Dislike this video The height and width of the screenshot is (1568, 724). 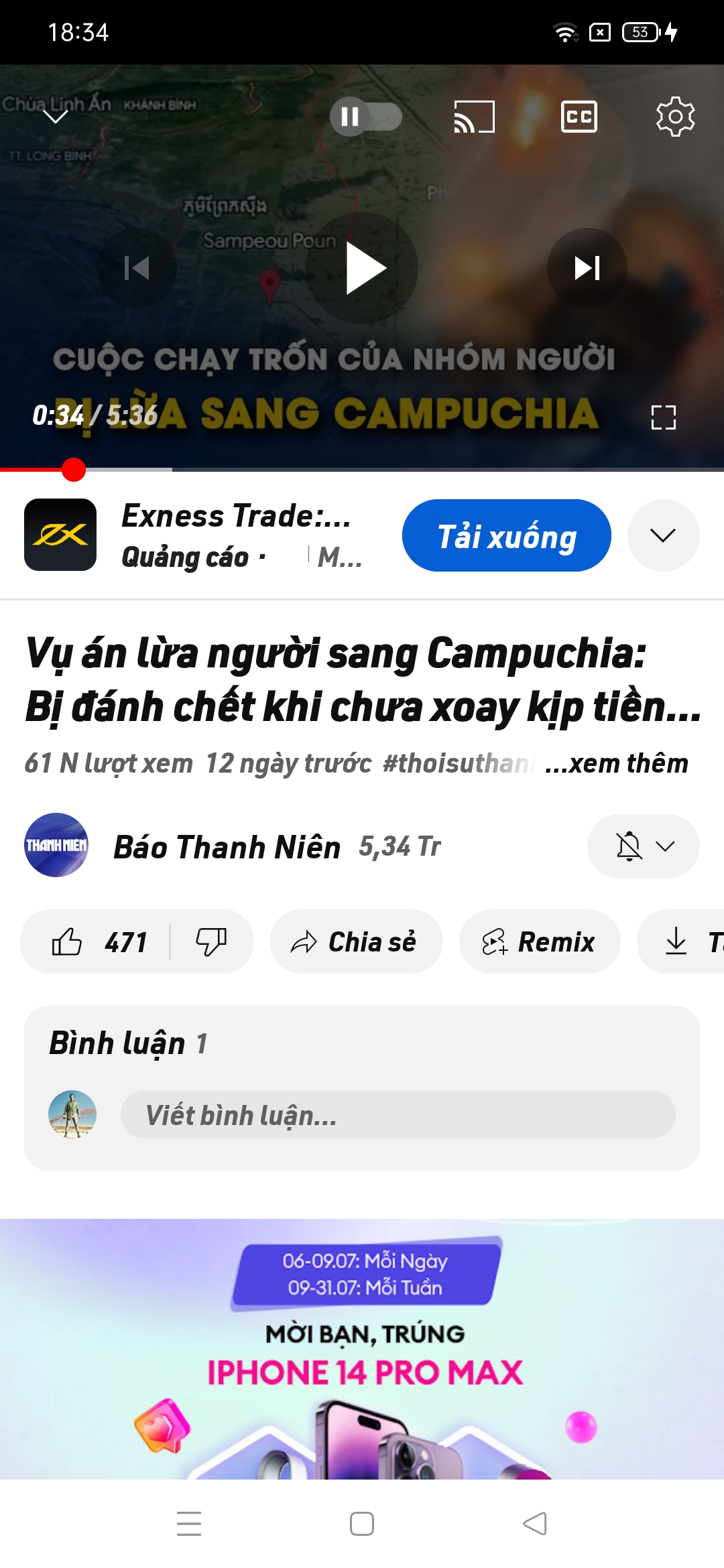tap(211, 941)
